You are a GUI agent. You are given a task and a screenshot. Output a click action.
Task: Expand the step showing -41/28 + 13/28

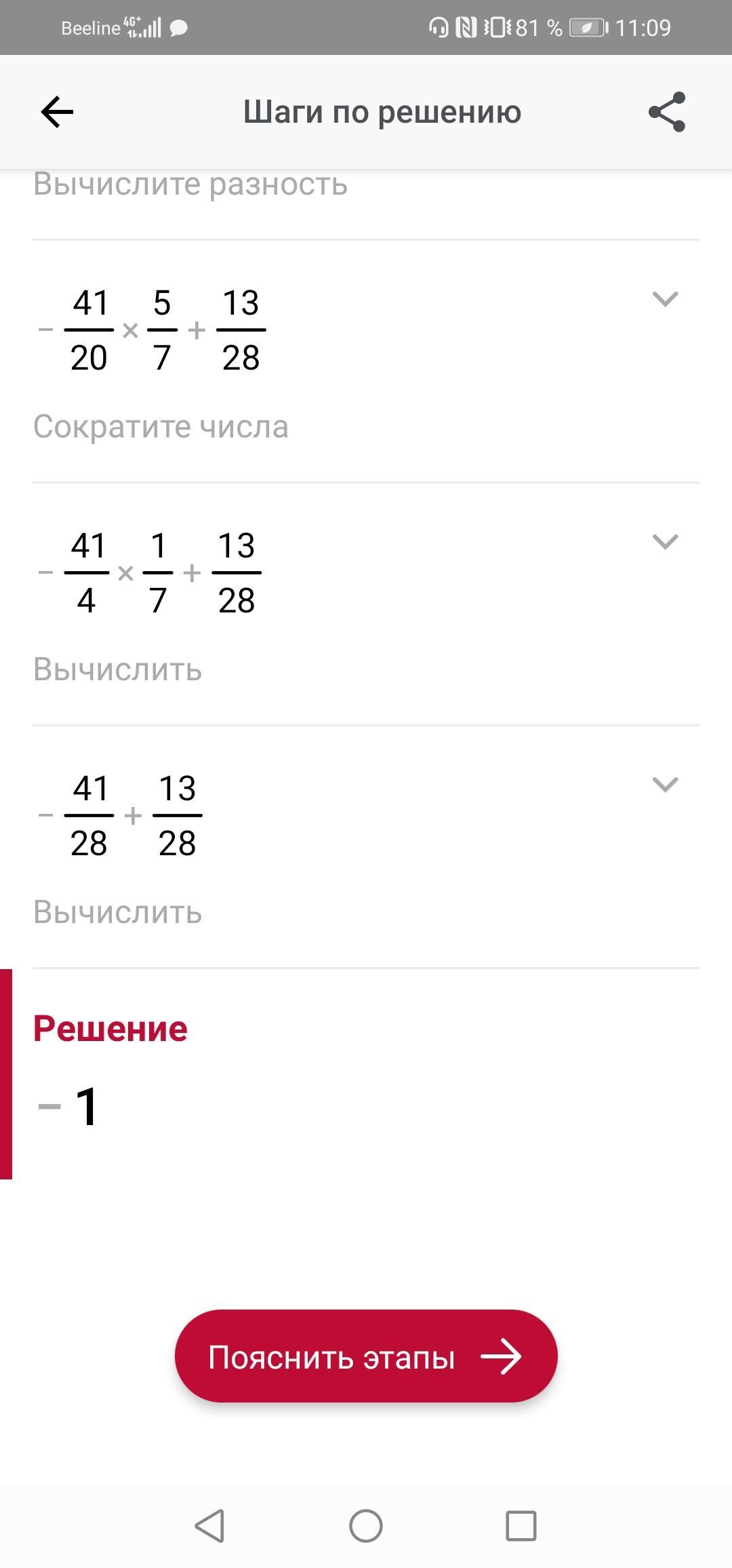(x=664, y=785)
